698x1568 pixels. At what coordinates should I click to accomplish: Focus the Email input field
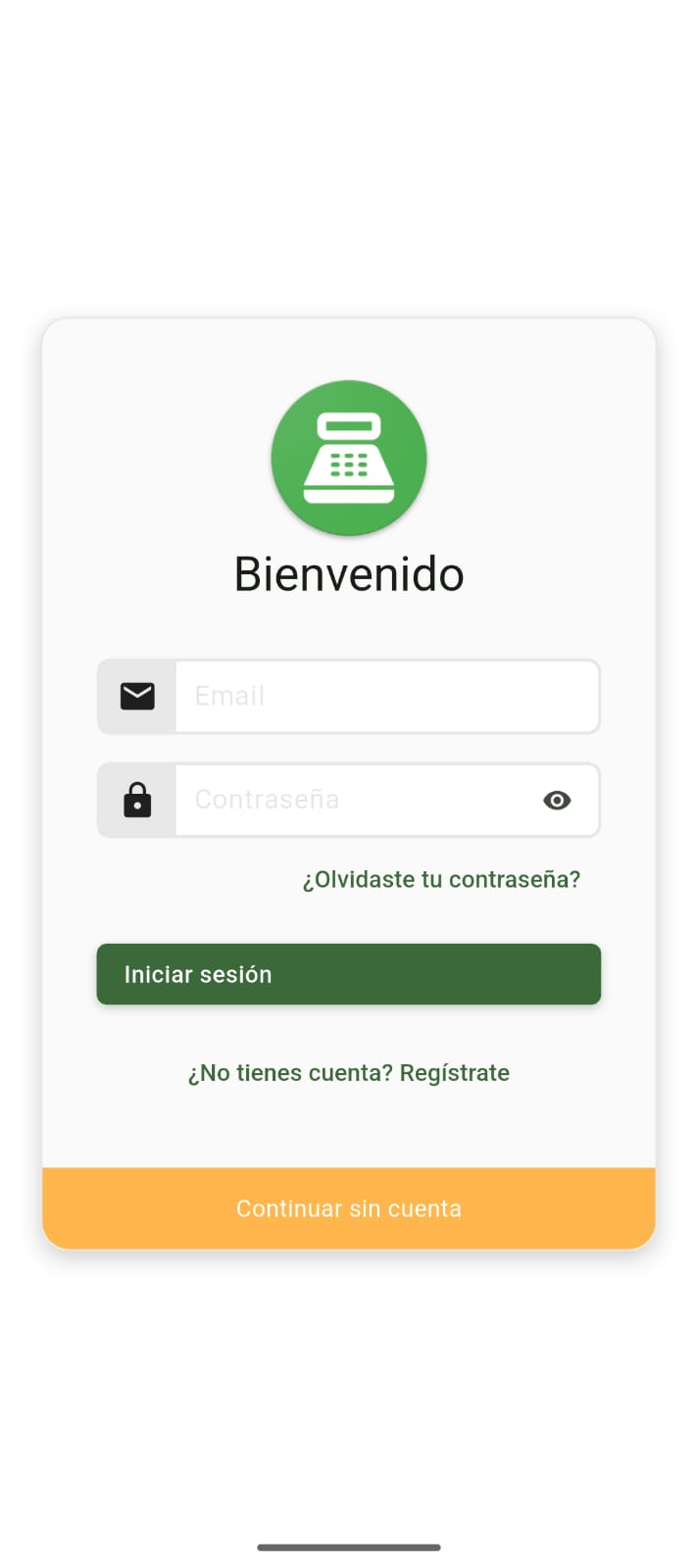click(x=386, y=696)
